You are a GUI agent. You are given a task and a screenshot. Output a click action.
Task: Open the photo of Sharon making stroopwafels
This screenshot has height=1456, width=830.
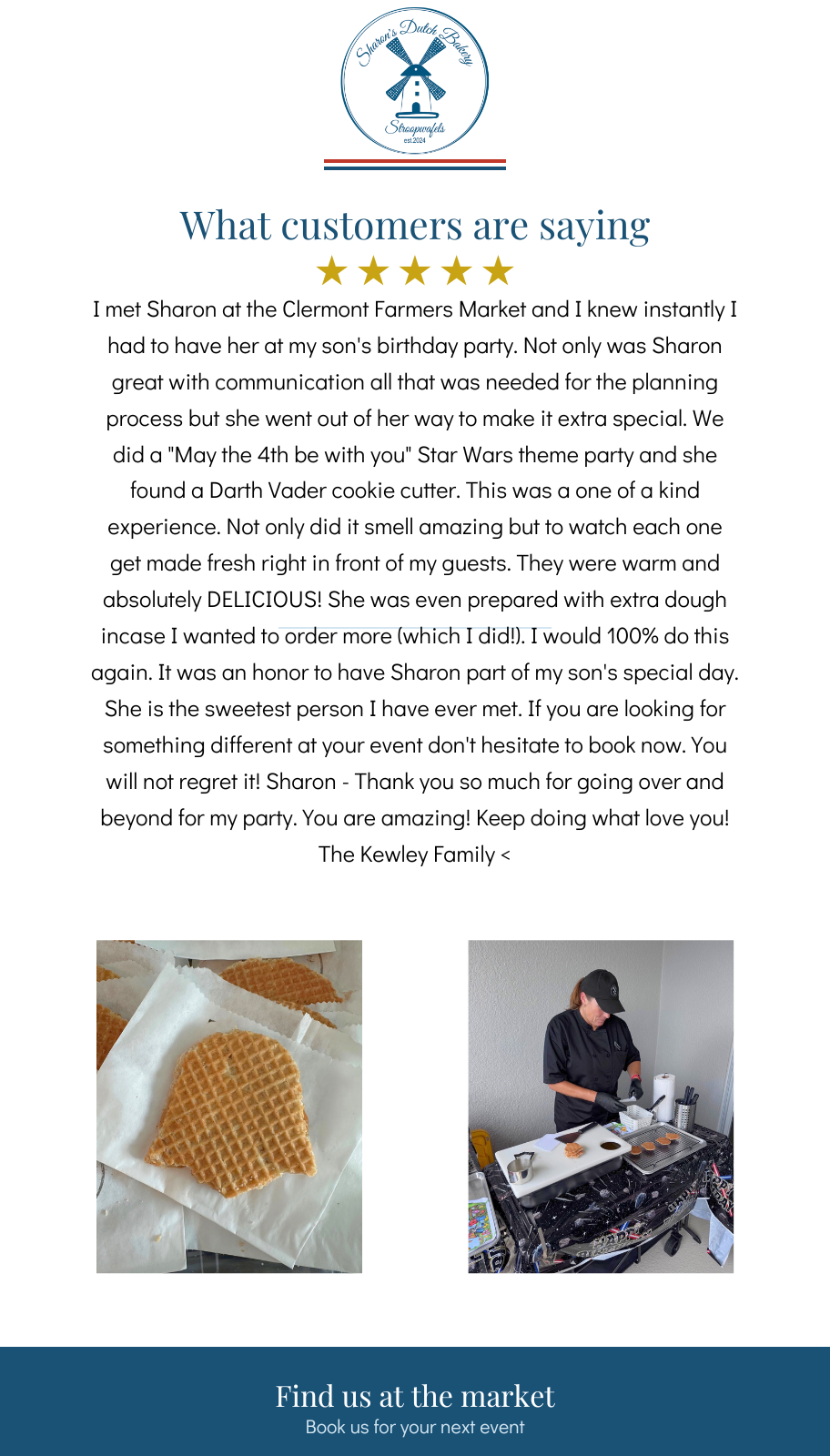(601, 1107)
